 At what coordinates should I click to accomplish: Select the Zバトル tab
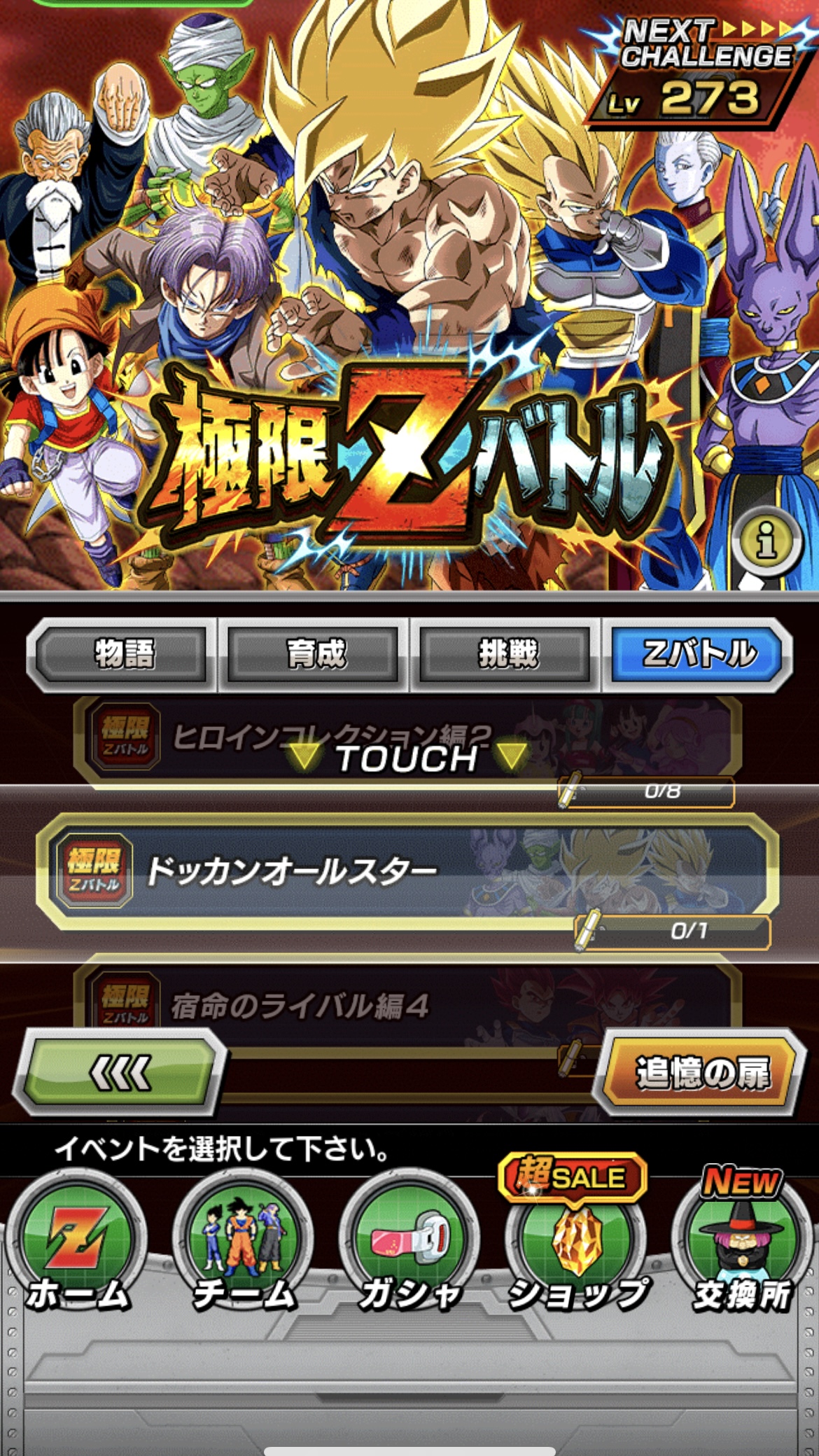point(697,654)
